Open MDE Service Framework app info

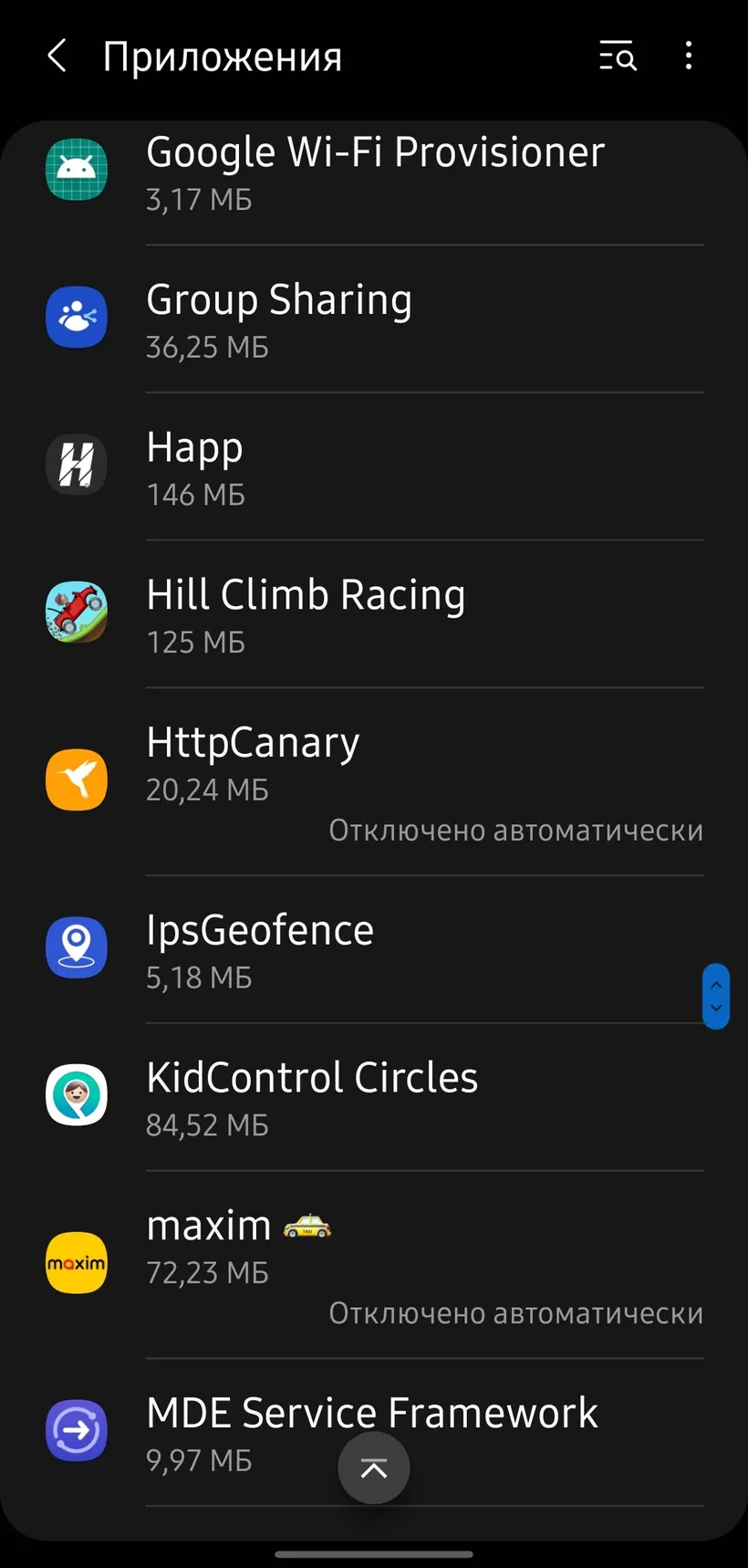374,1433
